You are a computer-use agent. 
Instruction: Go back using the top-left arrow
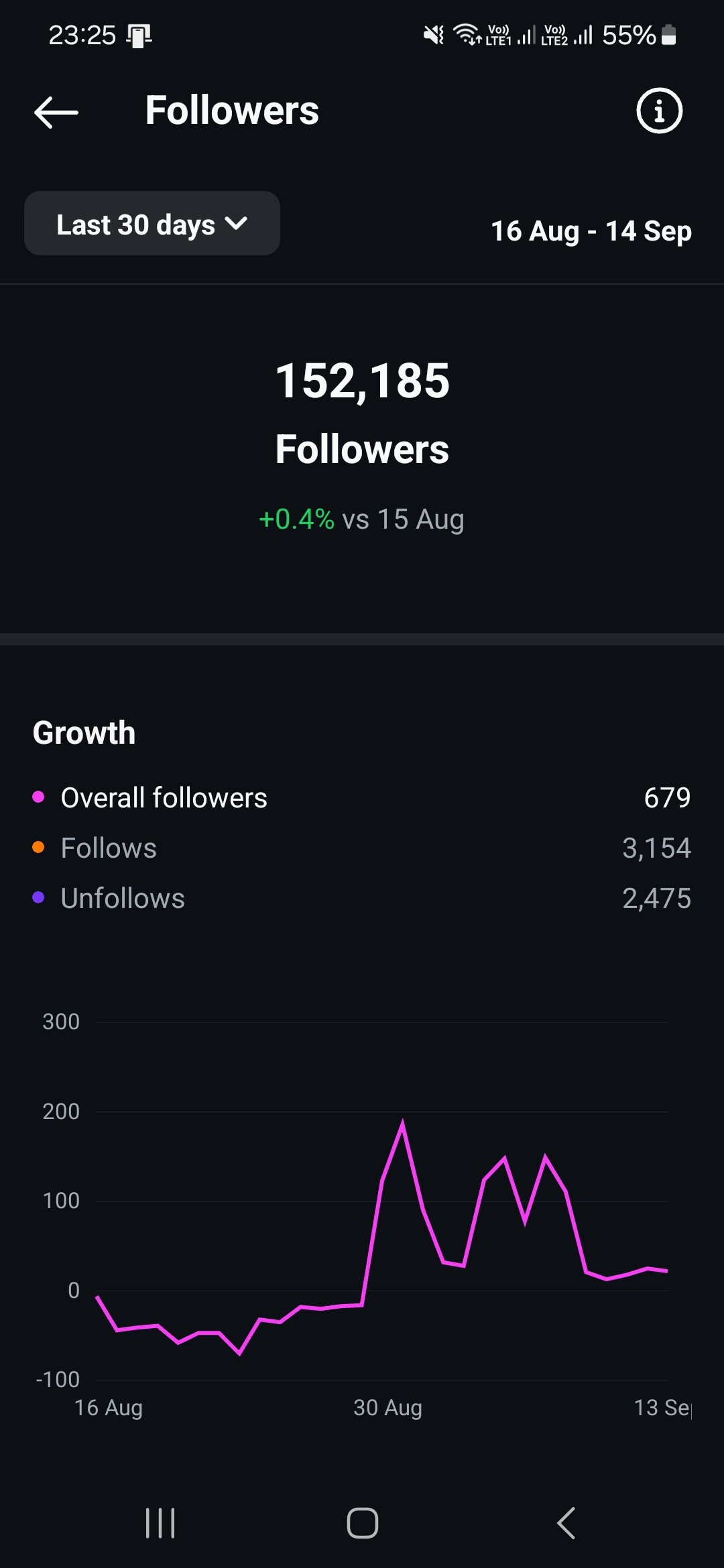click(x=56, y=112)
